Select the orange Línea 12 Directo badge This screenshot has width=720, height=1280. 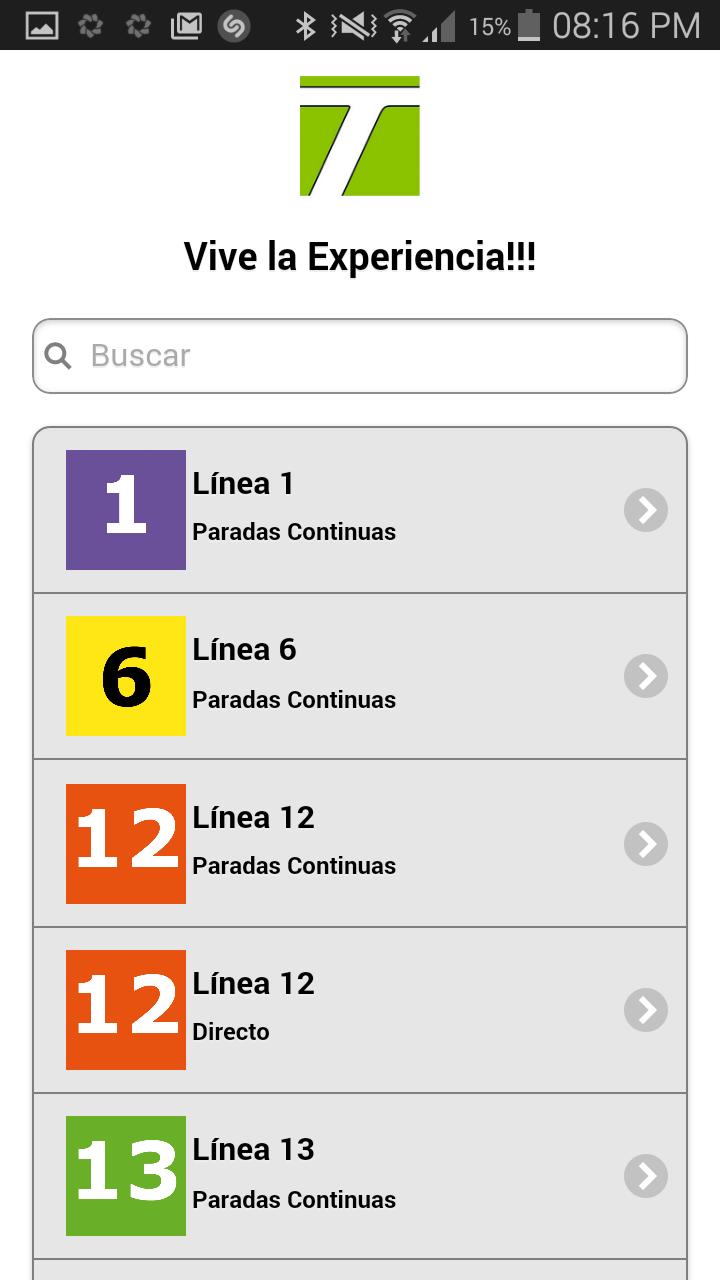click(x=125, y=1009)
